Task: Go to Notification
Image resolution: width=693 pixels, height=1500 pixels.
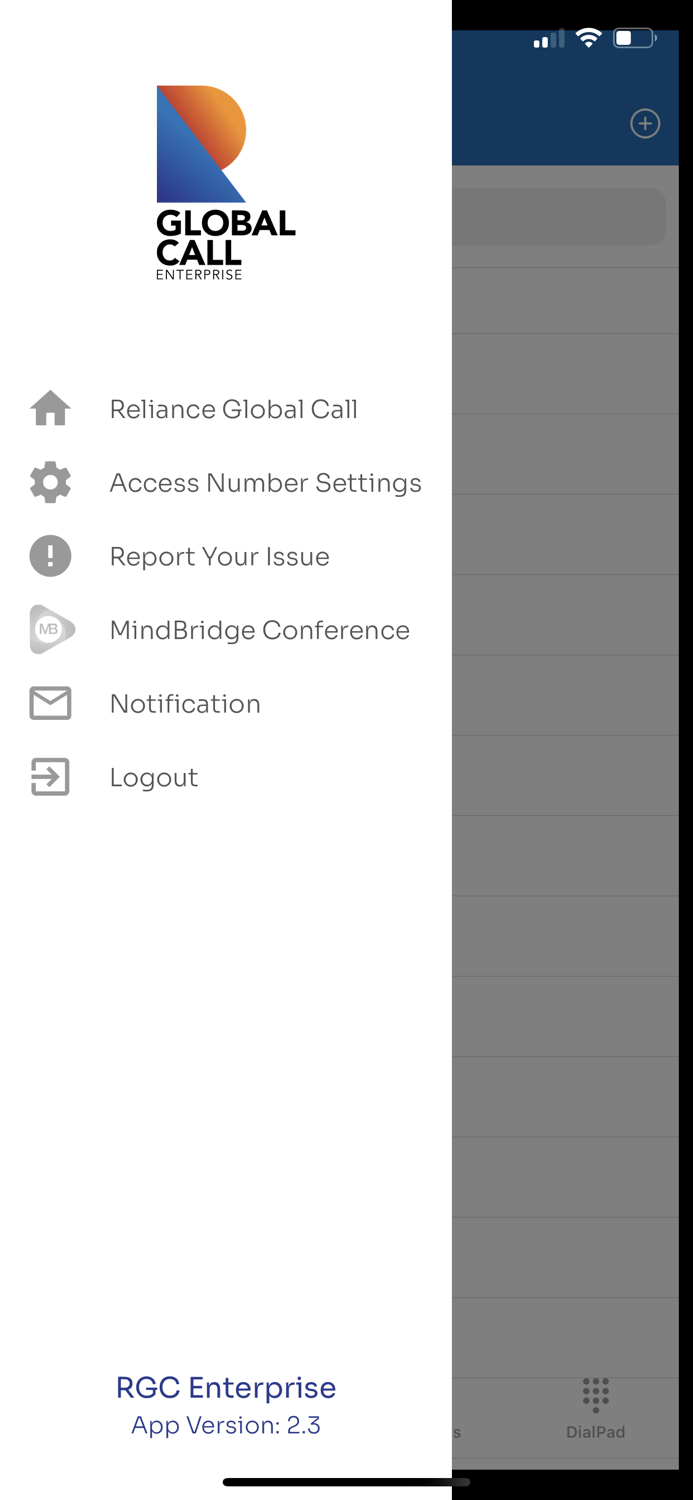Action: (226, 704)
